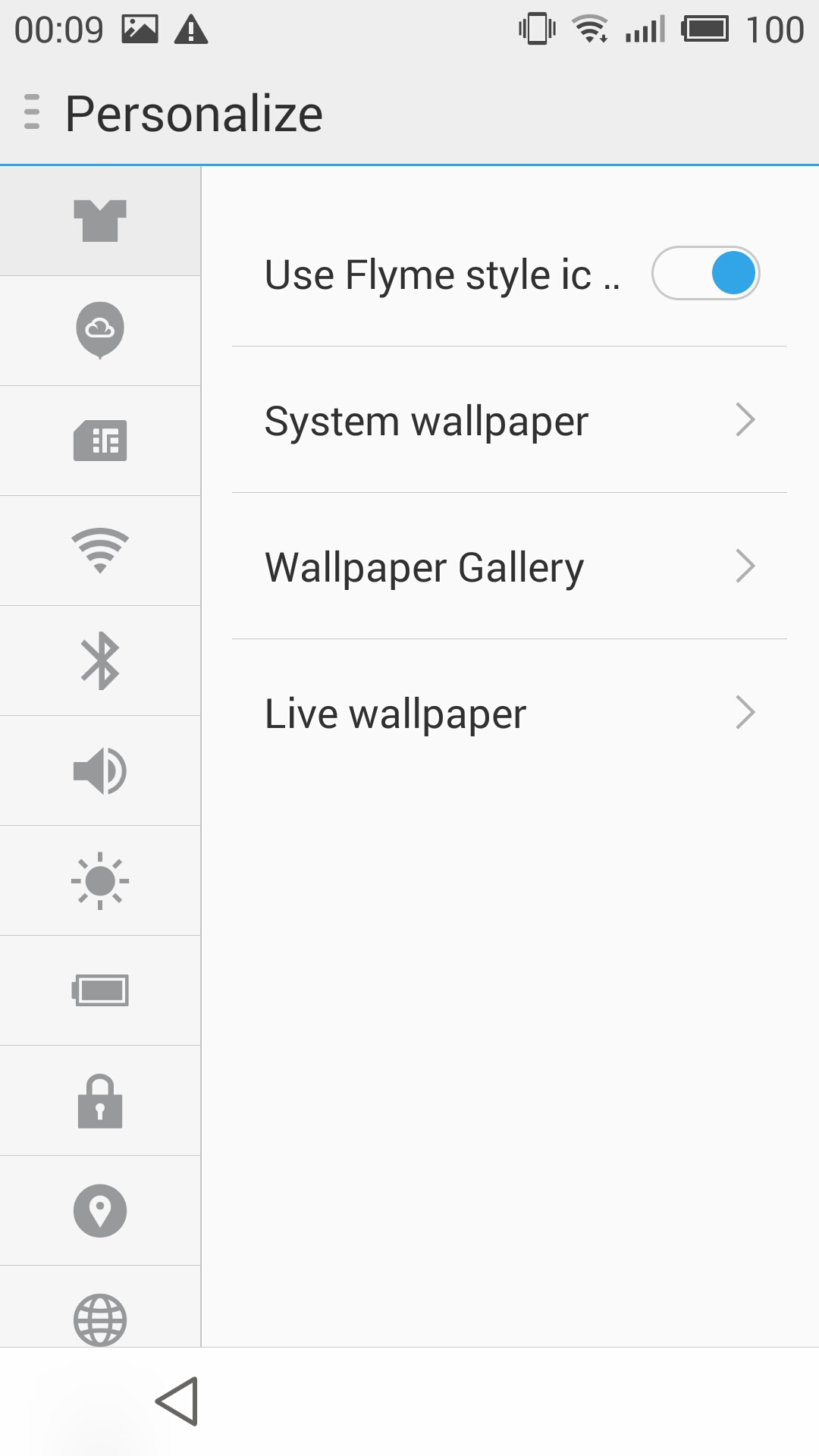Open Live wallpaper

click(x=510, y=713)
